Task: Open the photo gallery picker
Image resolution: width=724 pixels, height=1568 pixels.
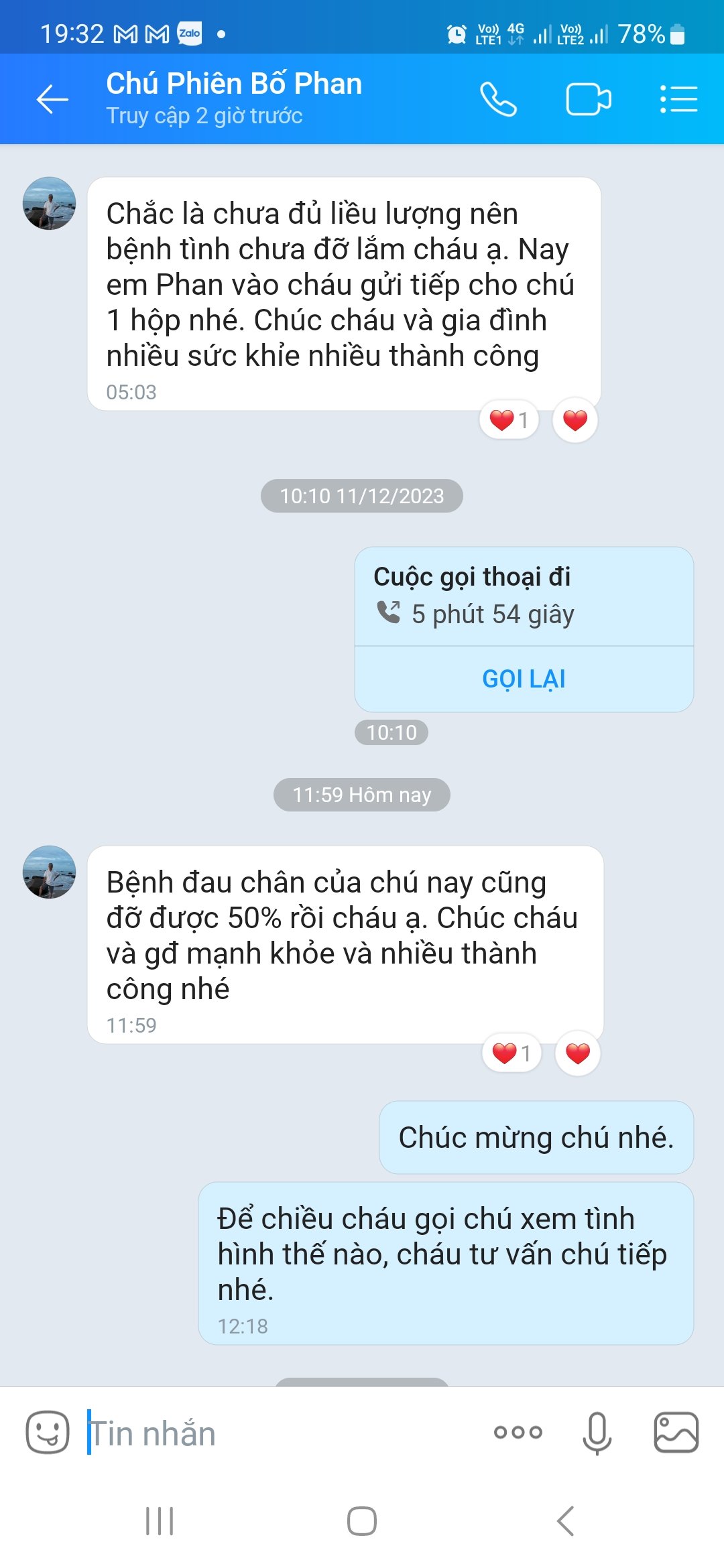Action: [x=676, y=1433]
